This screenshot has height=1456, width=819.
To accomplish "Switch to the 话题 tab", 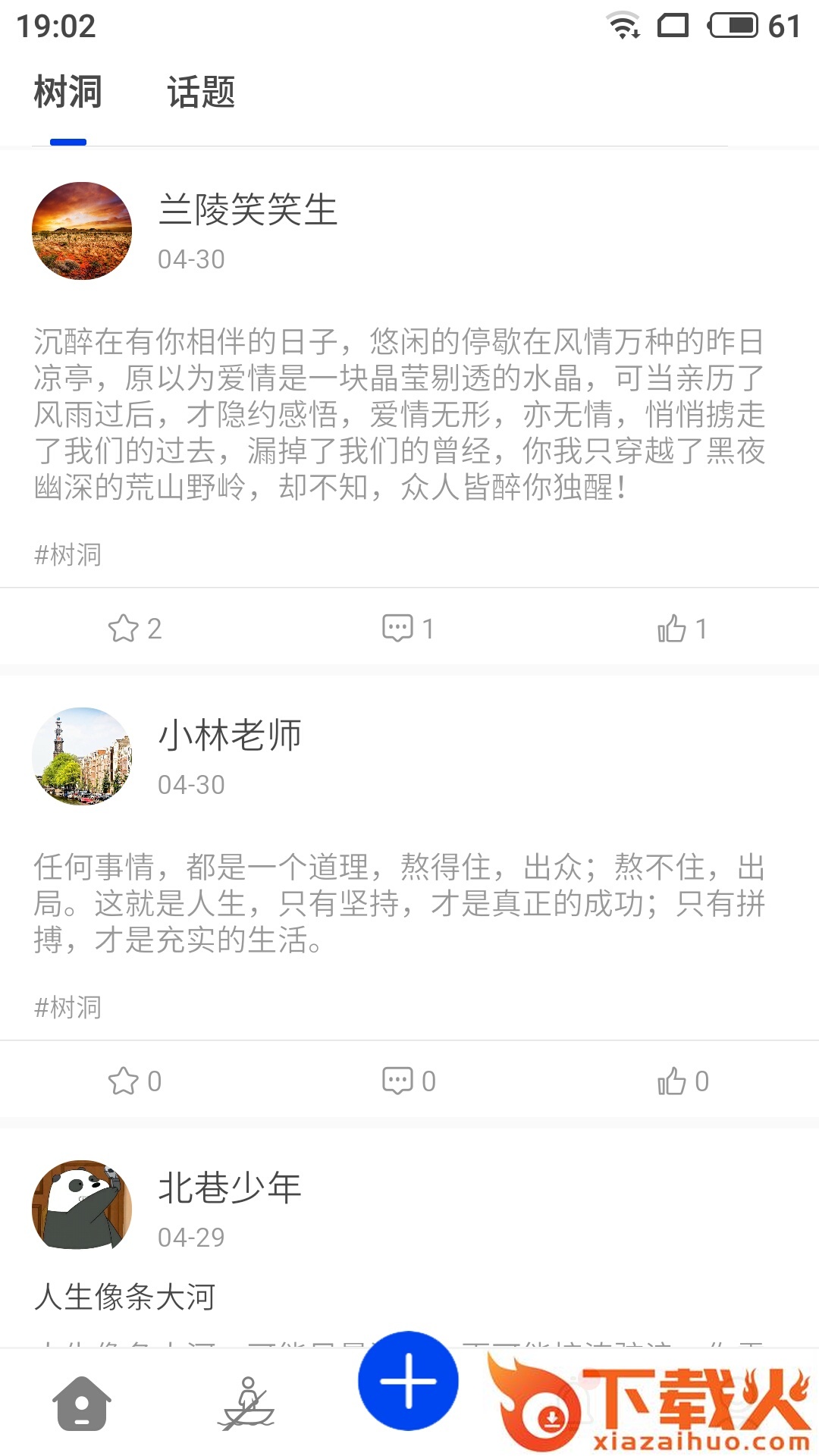I will 201,93.
